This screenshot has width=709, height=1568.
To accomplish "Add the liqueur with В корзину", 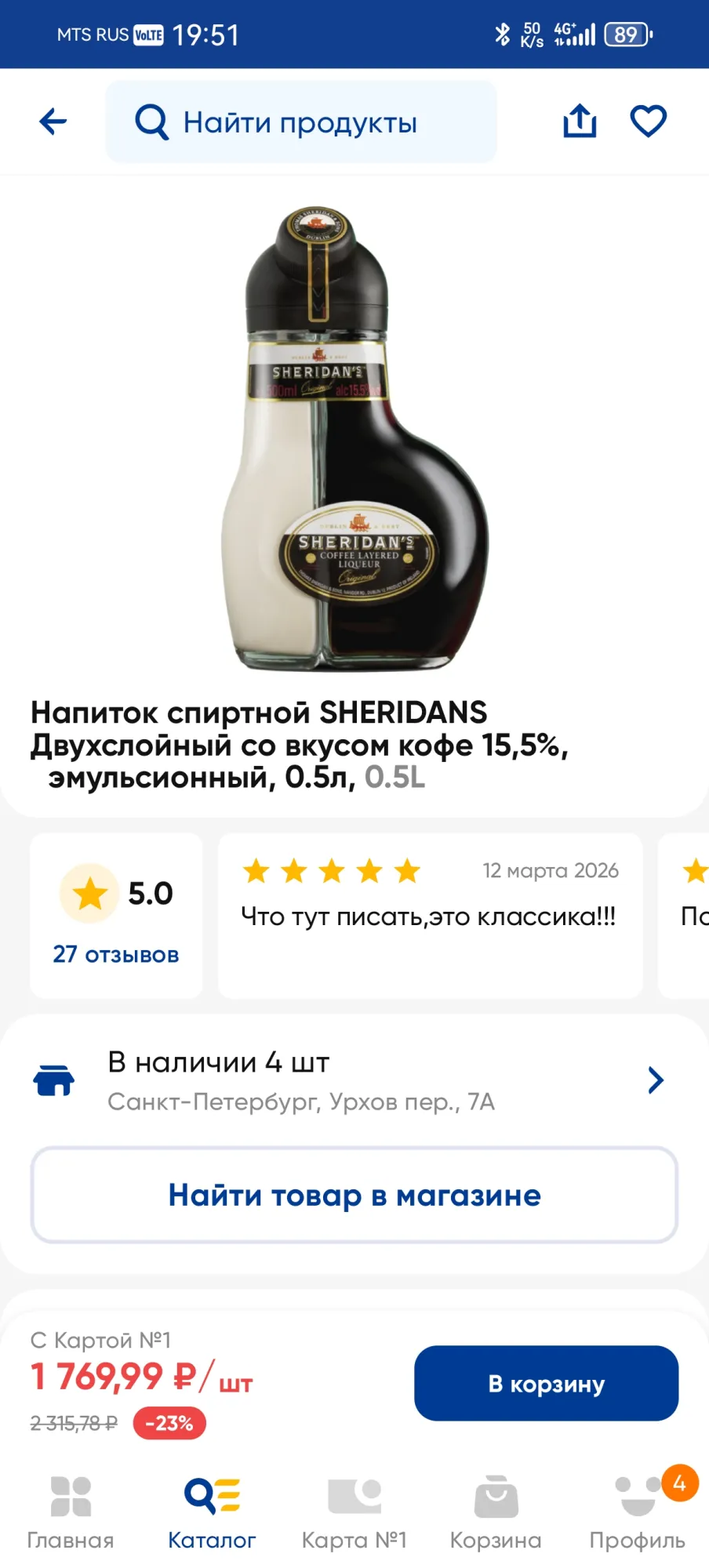I will (x=546, y=1384).
